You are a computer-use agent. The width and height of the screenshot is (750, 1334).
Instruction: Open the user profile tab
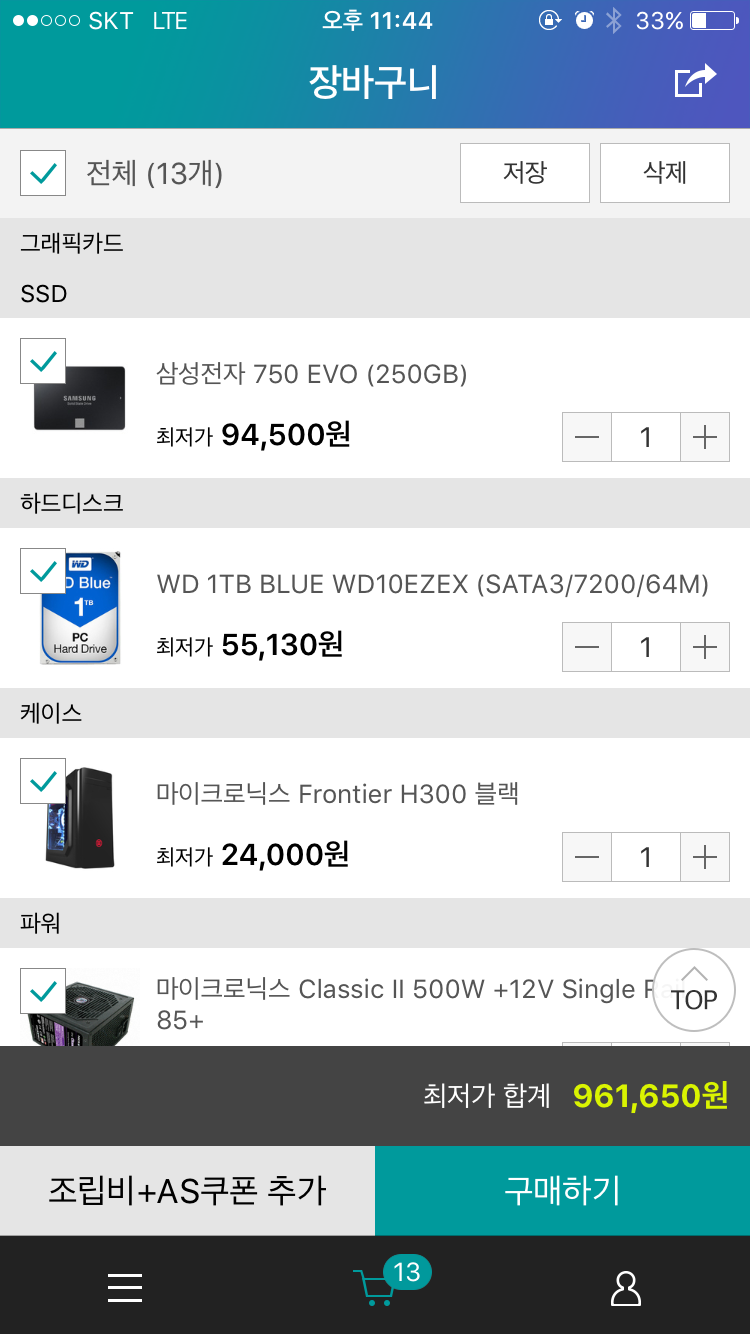click(626, 1287)
